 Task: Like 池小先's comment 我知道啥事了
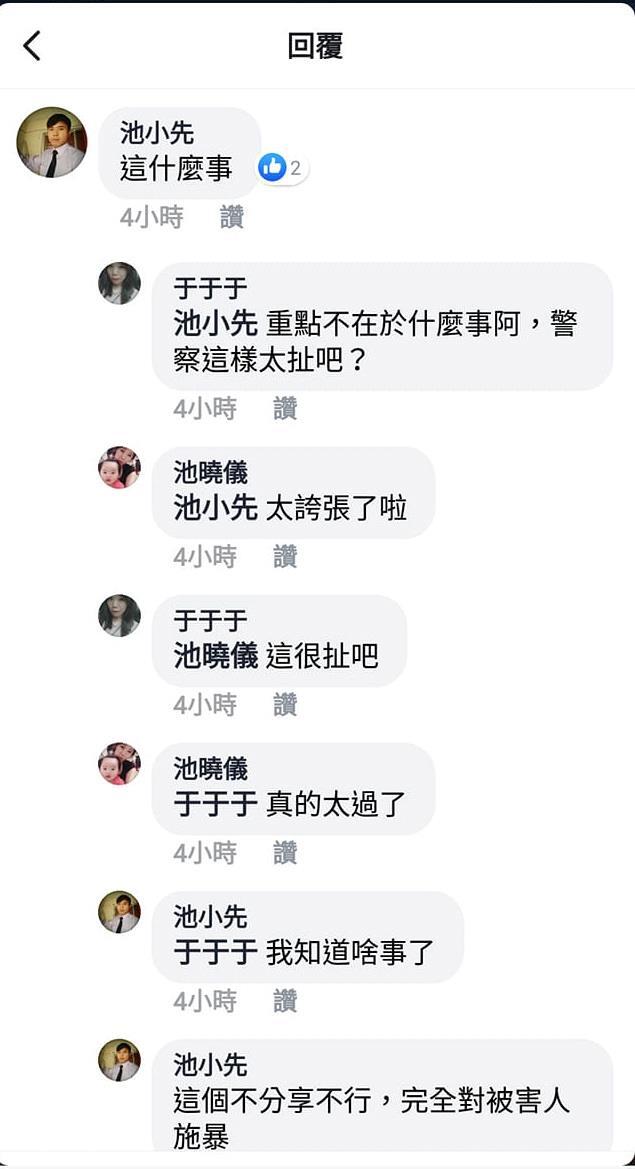[x=285, y=1001]
